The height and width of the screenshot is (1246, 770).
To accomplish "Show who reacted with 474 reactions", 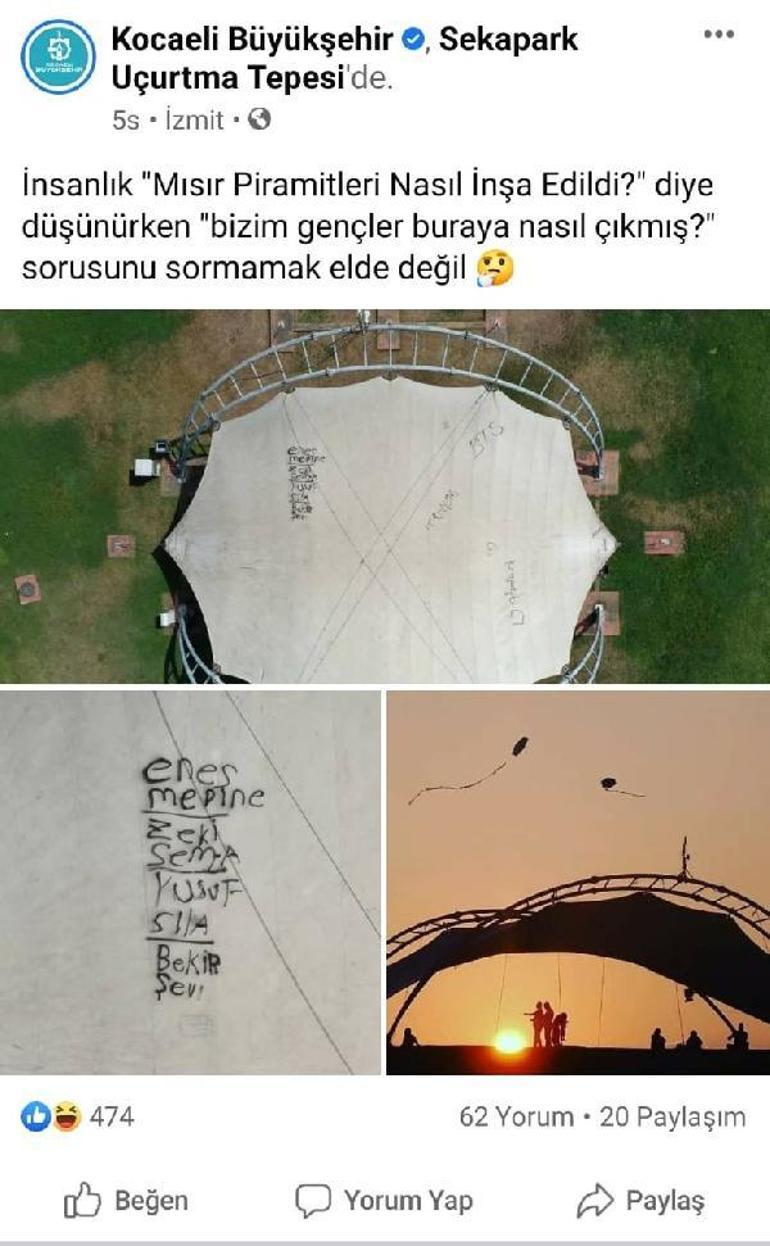I will coord(78,1116).
